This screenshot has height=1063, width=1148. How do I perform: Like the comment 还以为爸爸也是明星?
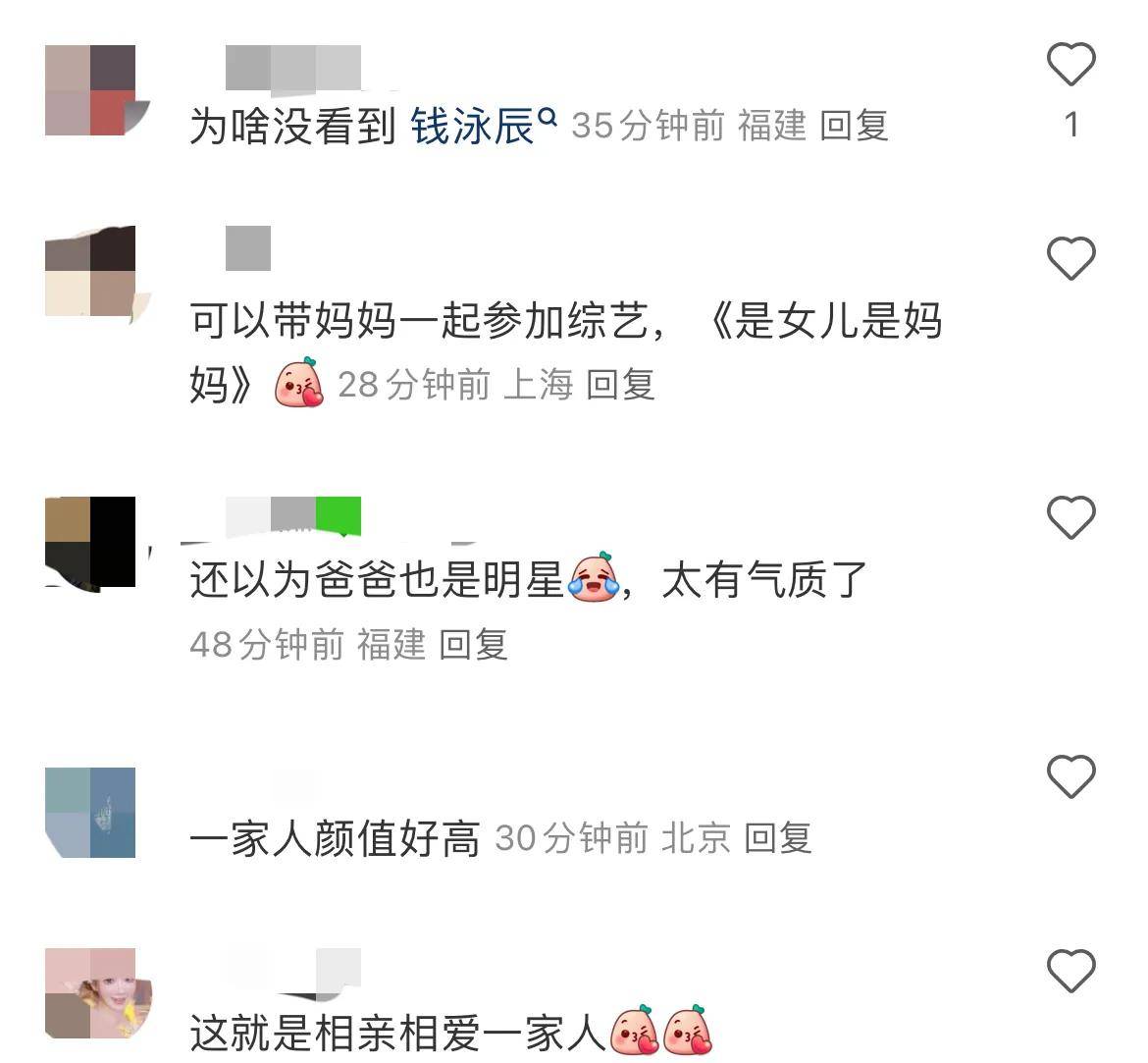1070,517
